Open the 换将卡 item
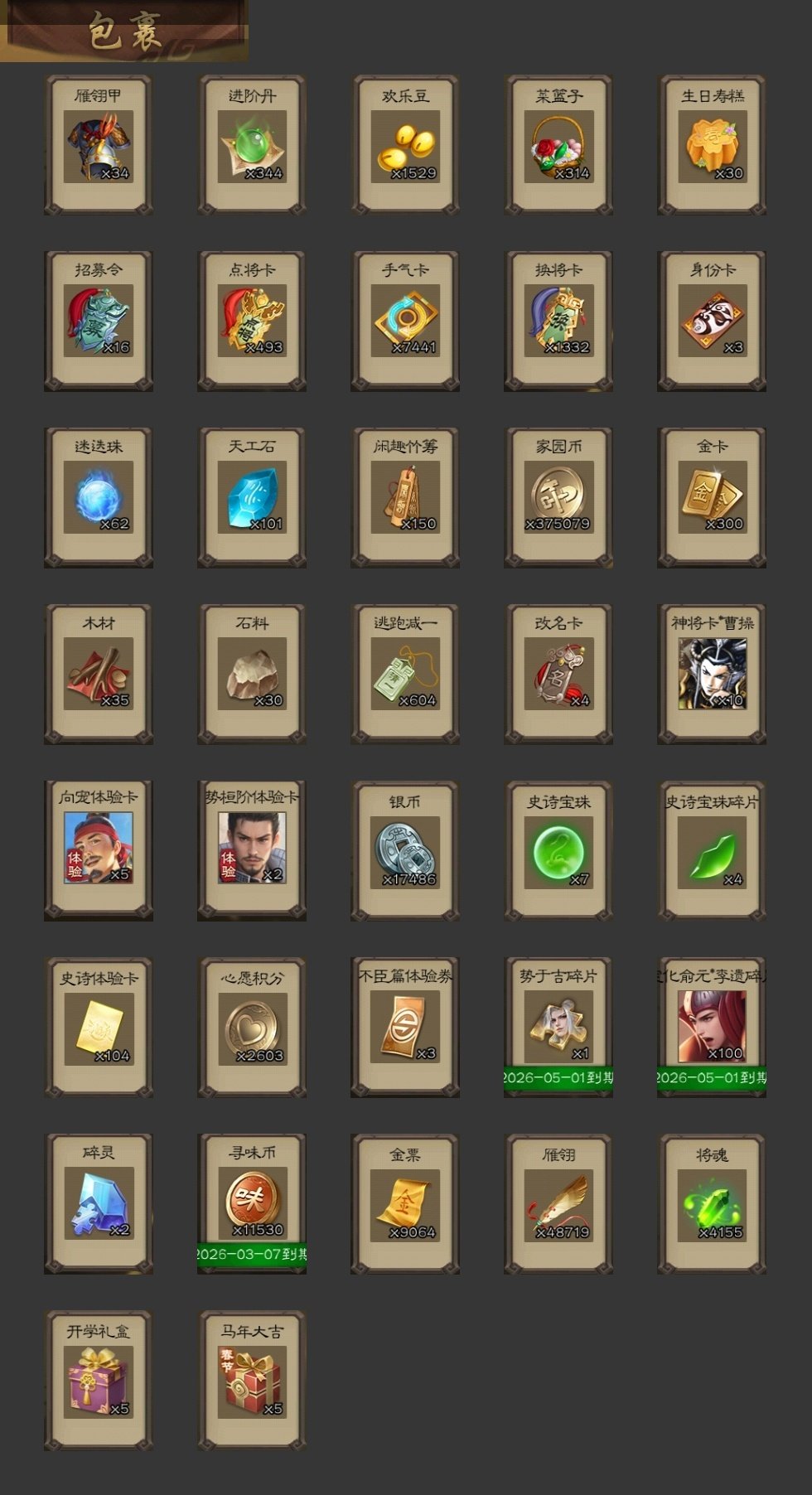This screenshot has width=812, height=1495. tap(558, 321)
